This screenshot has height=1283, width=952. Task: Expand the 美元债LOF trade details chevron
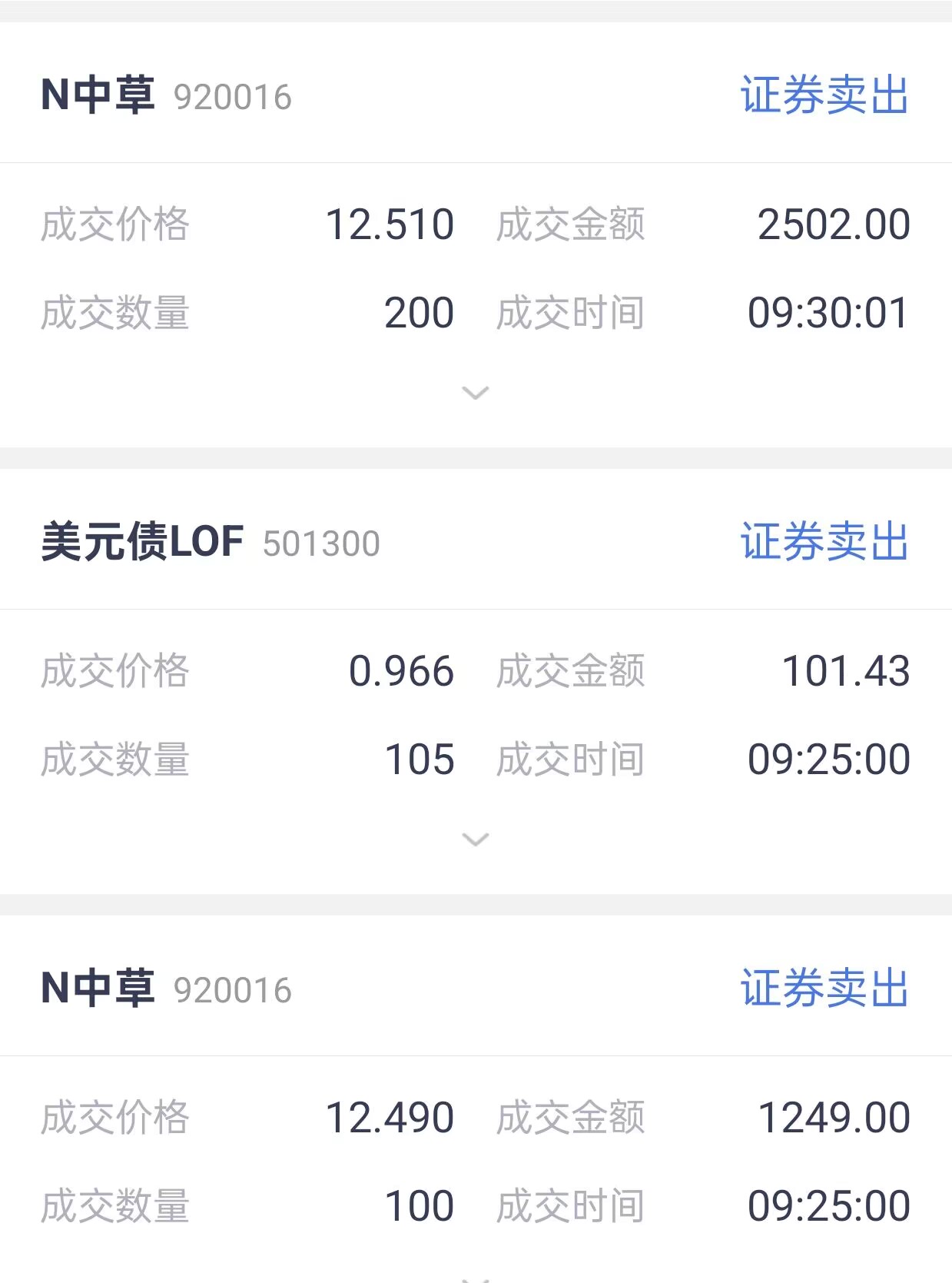[476, 839]
